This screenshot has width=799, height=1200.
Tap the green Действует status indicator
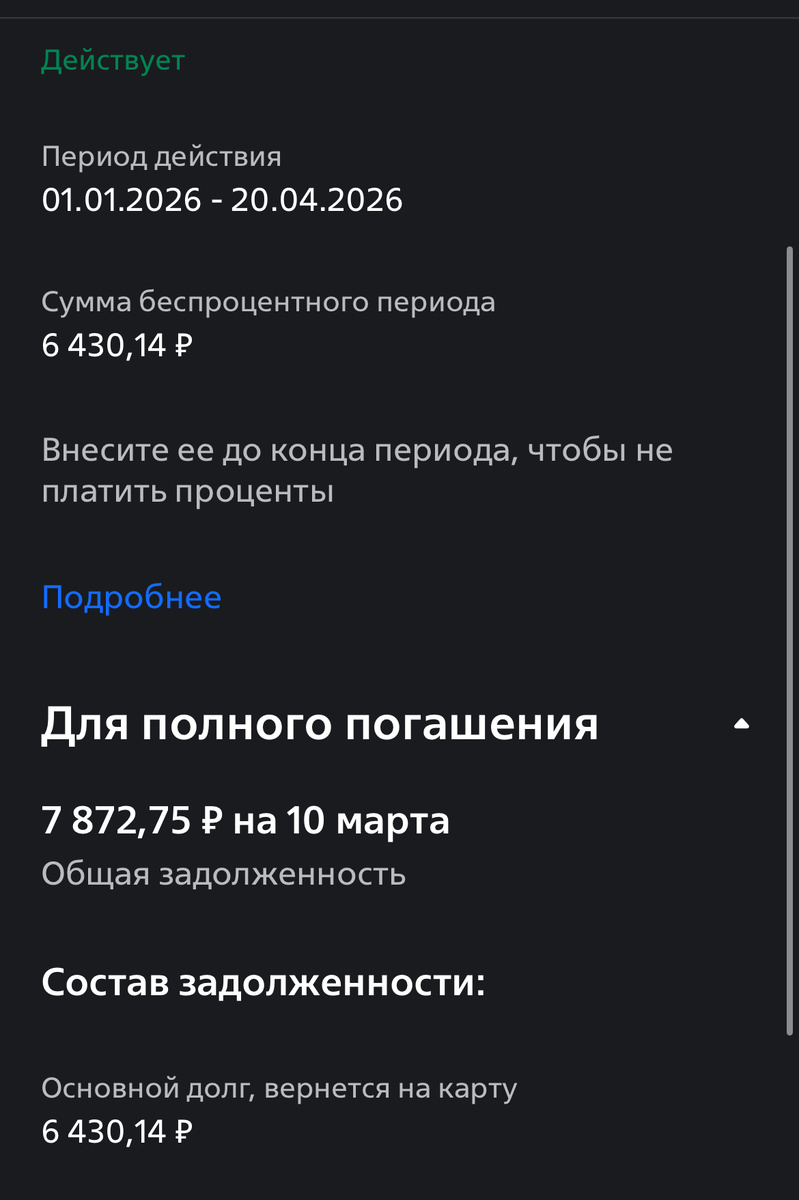[111, 60]
